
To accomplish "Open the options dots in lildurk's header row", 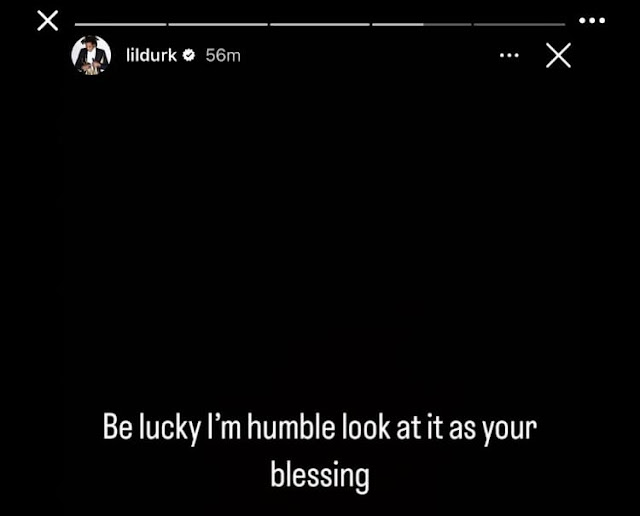I will click(509, 56).
